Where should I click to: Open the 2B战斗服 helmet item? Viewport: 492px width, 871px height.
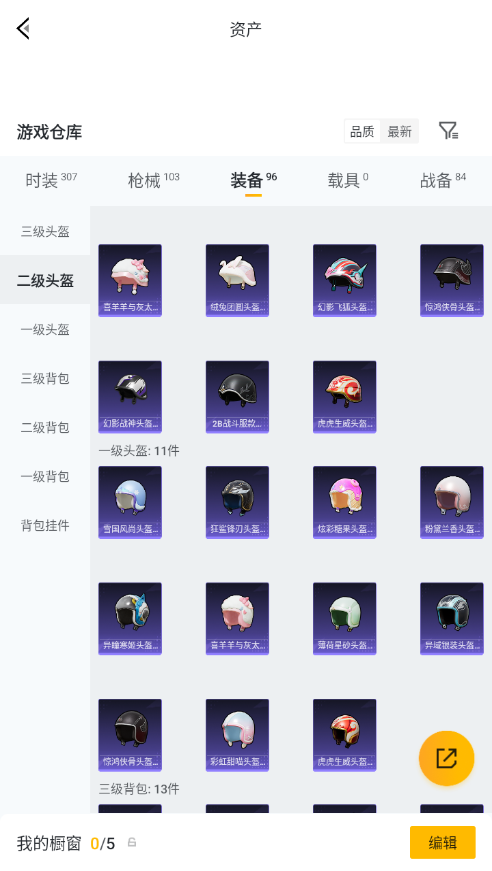tap(237, 397)
